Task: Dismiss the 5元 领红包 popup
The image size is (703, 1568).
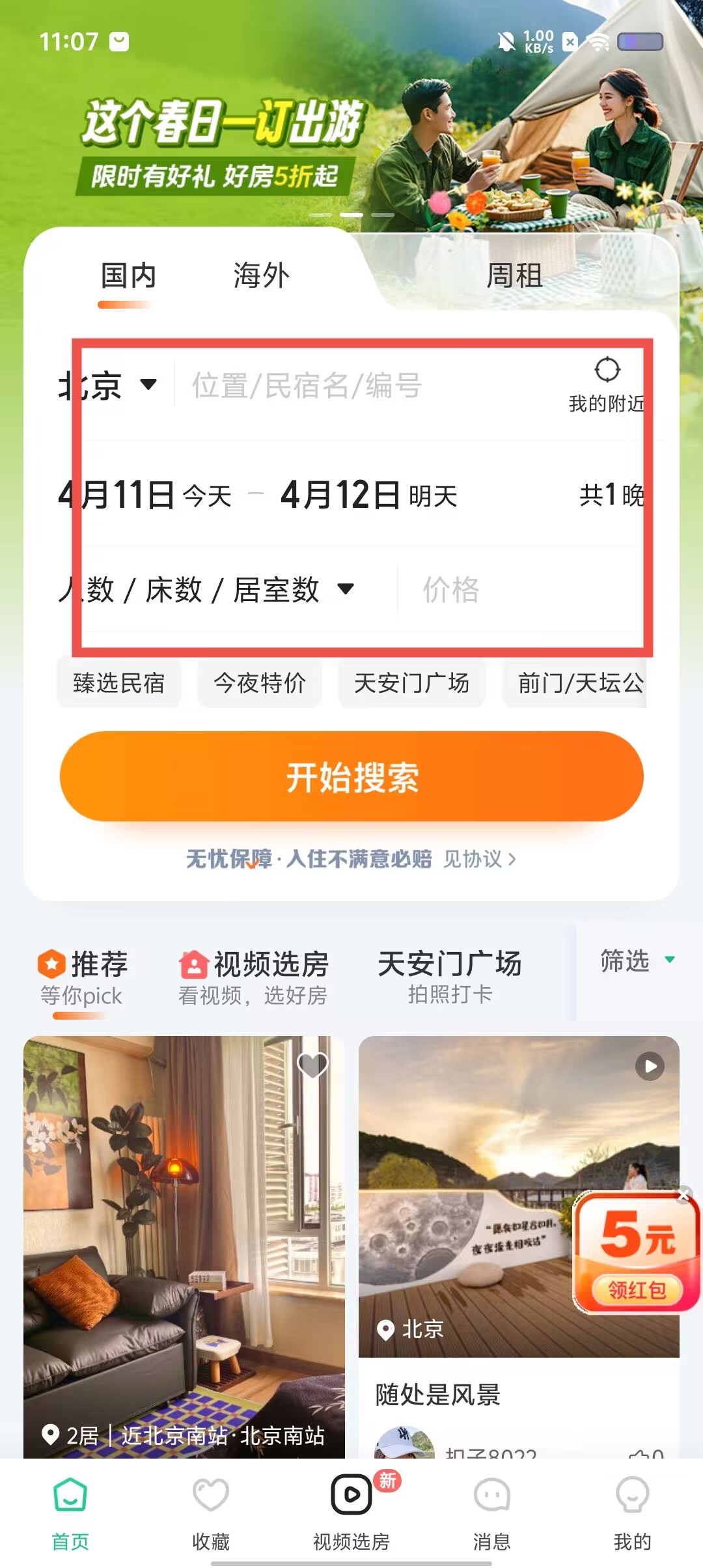Action: point(683,1195)
